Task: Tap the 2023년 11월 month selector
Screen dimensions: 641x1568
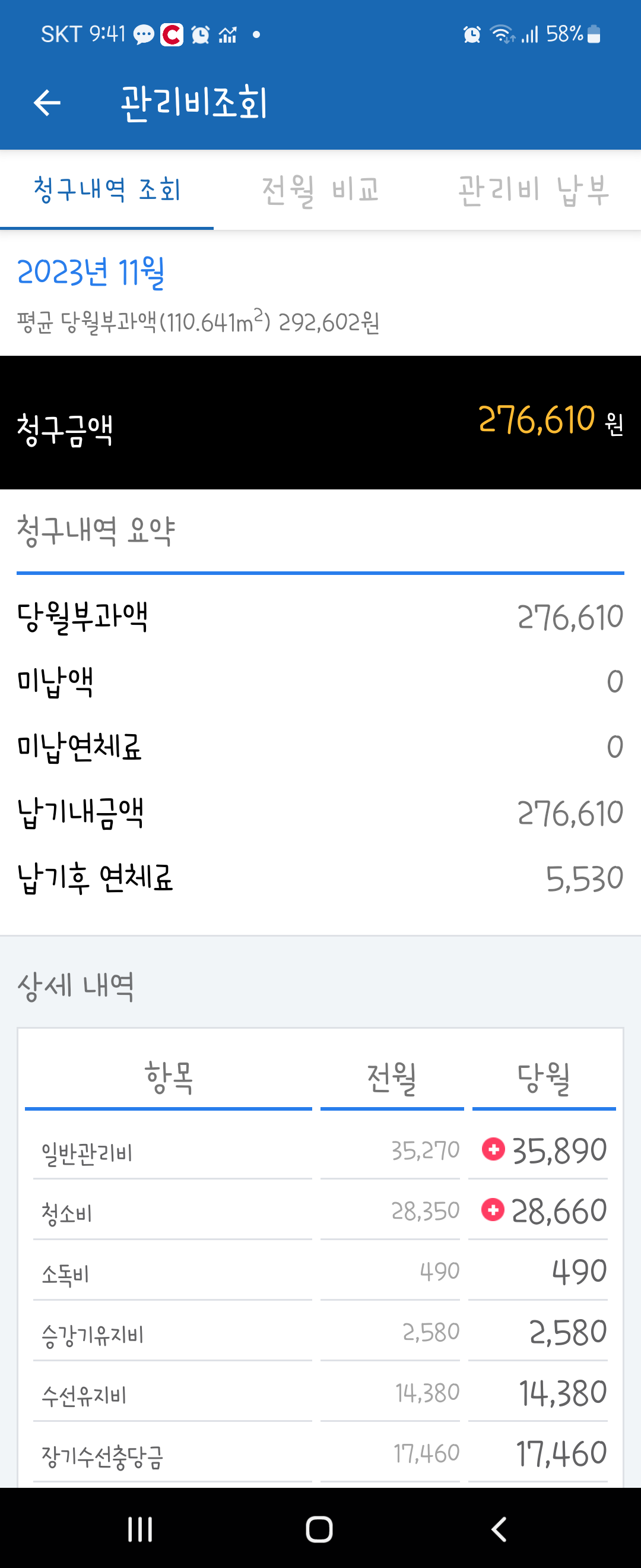Action: click(x=91, y=272)
